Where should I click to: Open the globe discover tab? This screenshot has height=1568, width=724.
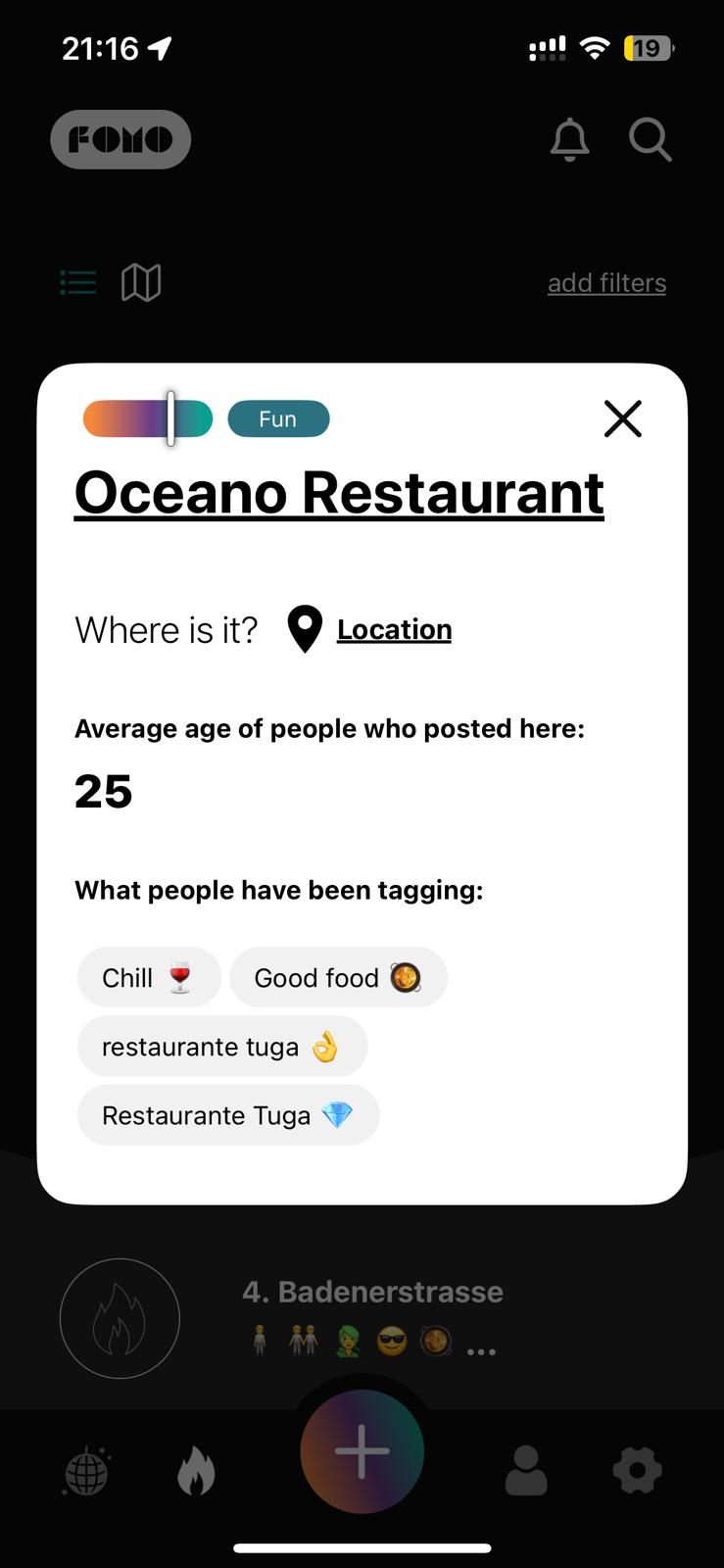[86, 1470]
